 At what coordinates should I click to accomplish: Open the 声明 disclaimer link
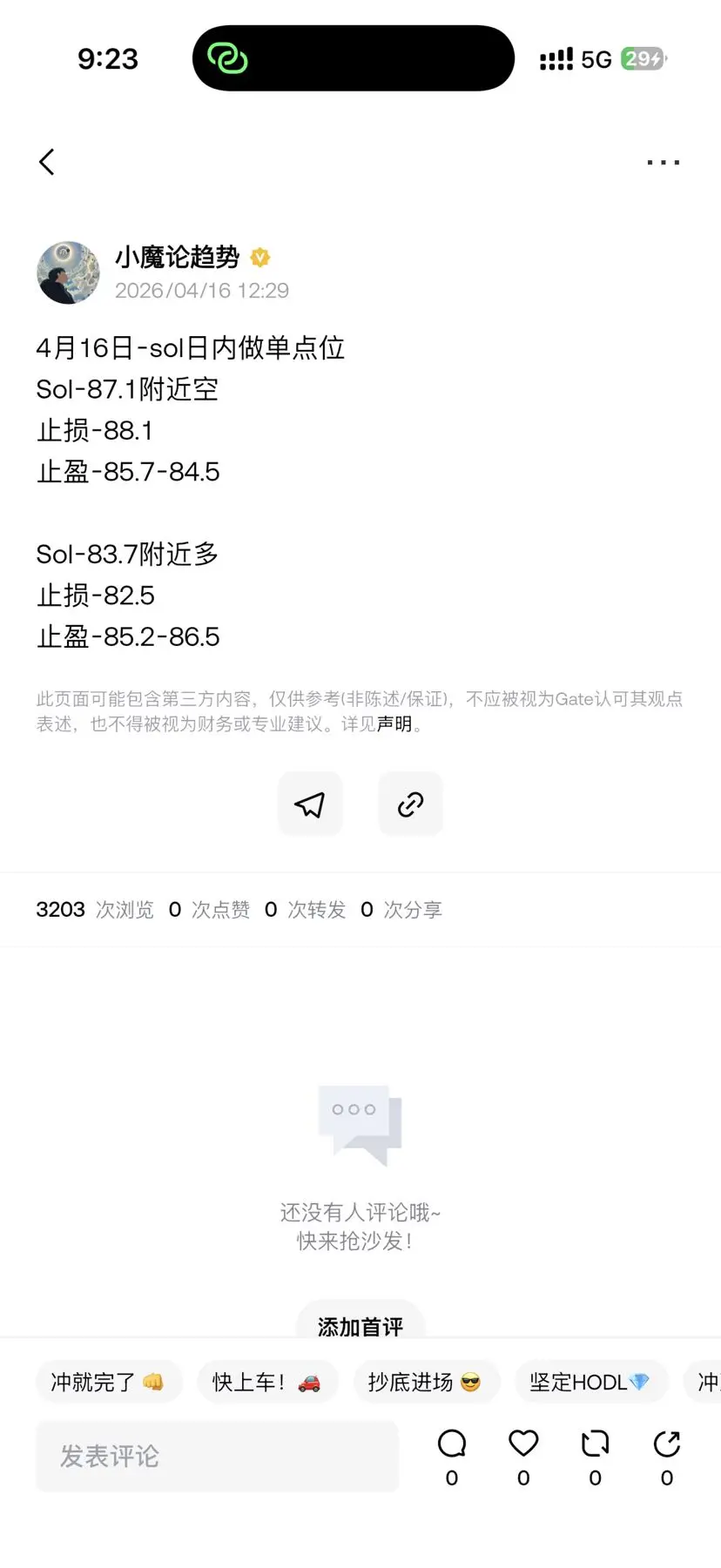coord(396,723)
